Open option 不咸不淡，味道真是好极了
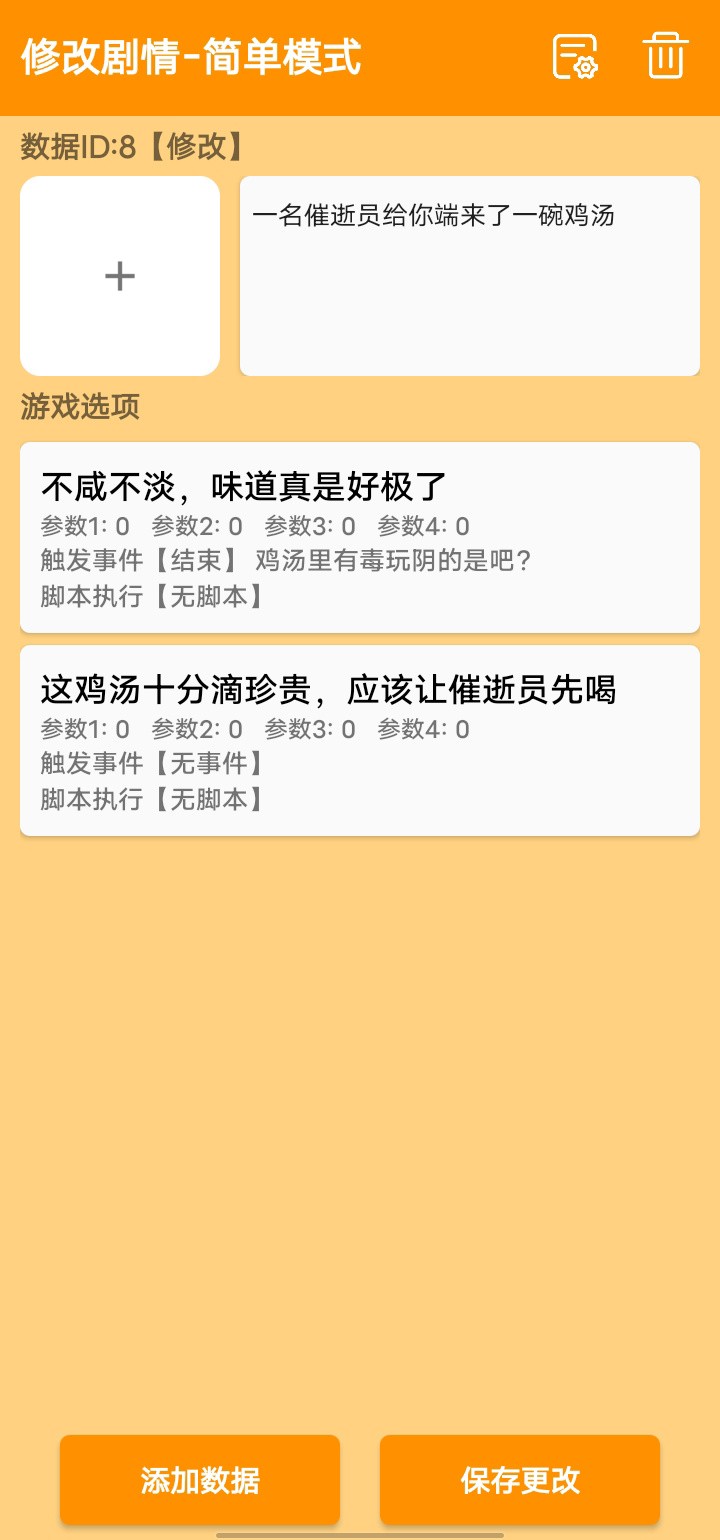Viewport: 720px width, 1540px height. point(359,537)
